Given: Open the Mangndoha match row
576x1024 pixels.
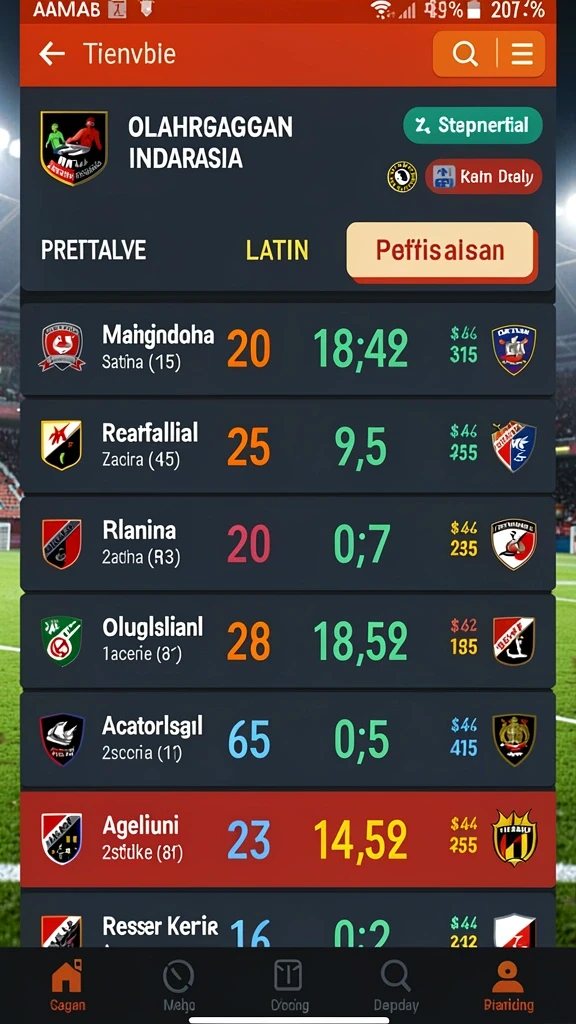Looking at the screenshot, I should click(288, 349).
